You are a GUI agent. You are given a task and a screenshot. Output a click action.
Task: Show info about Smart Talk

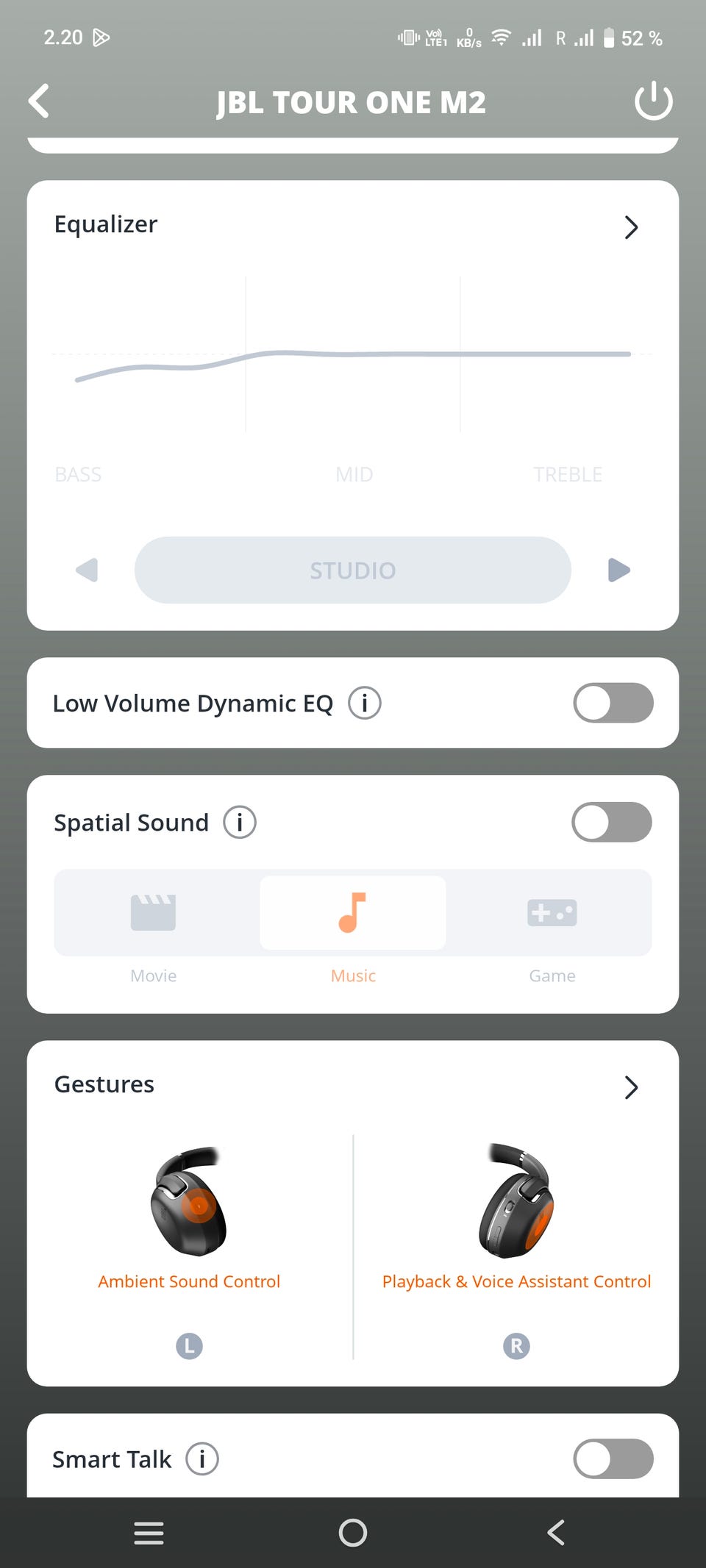click(x=202, y=1458)
